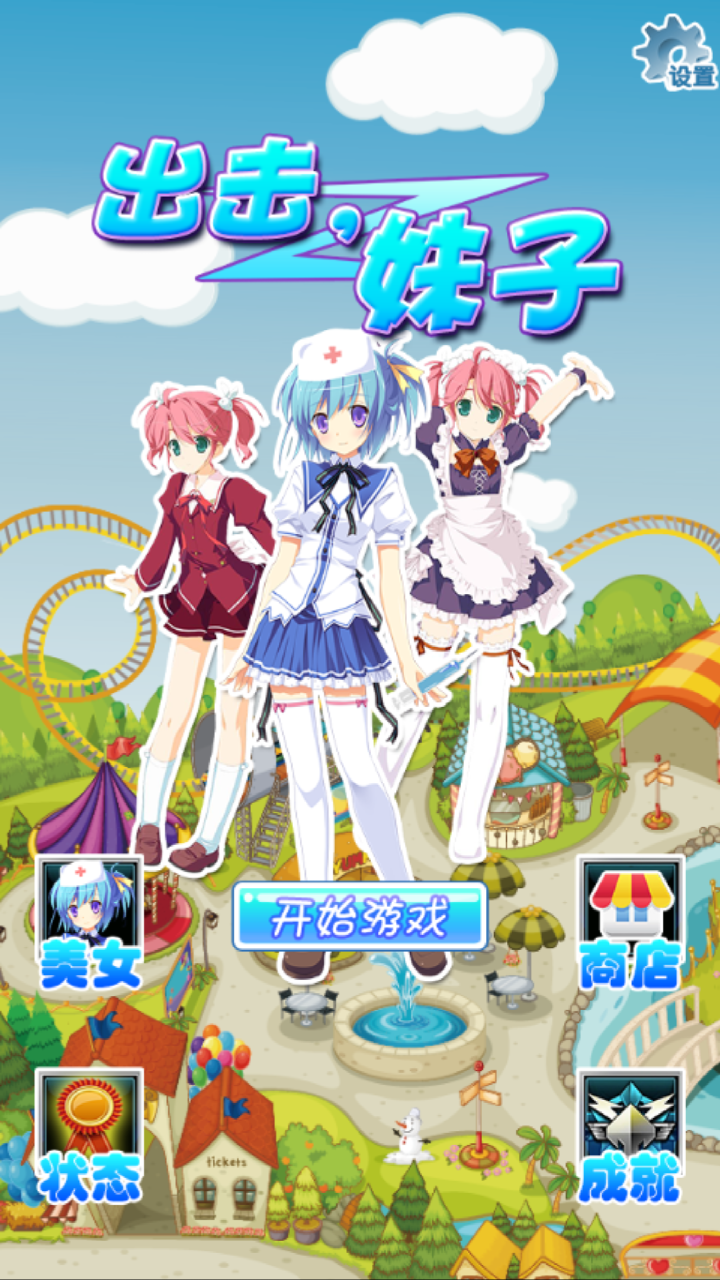Open the 成就 achievements page
Image resolution: width=720 pixels, height=1280 pixels.
[x=630, y=1135]
